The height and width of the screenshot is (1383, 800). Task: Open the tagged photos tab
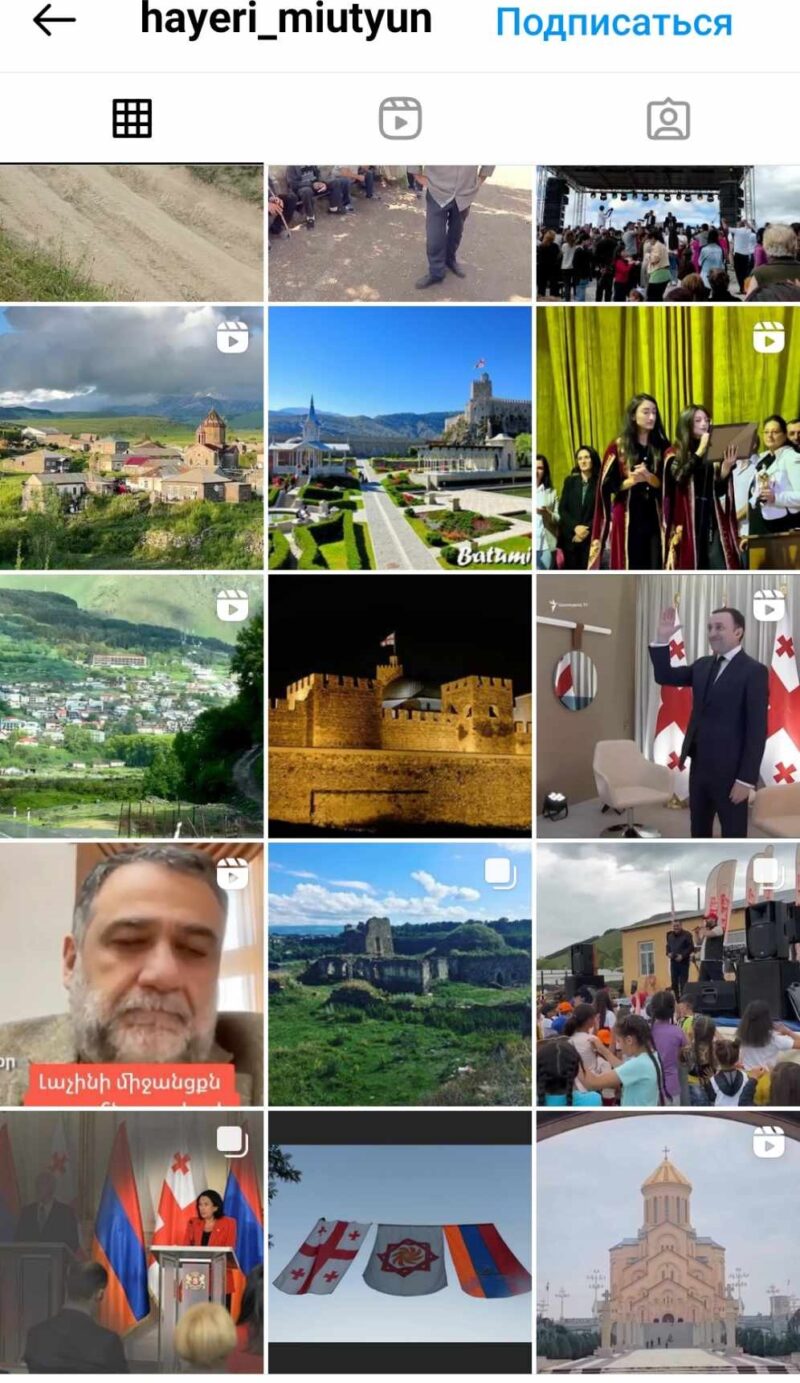click(x=668, y=119)
